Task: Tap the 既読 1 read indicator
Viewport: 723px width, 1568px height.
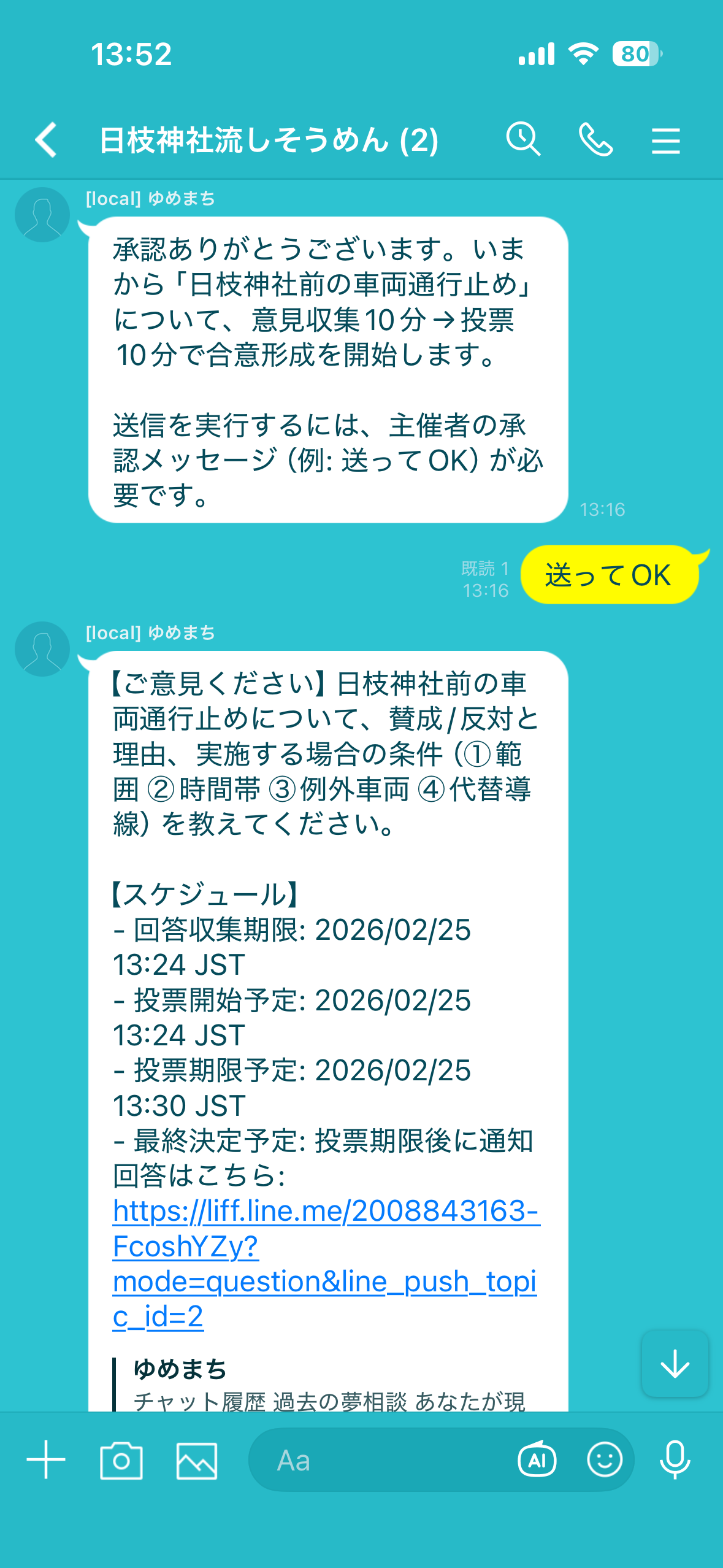Action: (x=484, y=569)
